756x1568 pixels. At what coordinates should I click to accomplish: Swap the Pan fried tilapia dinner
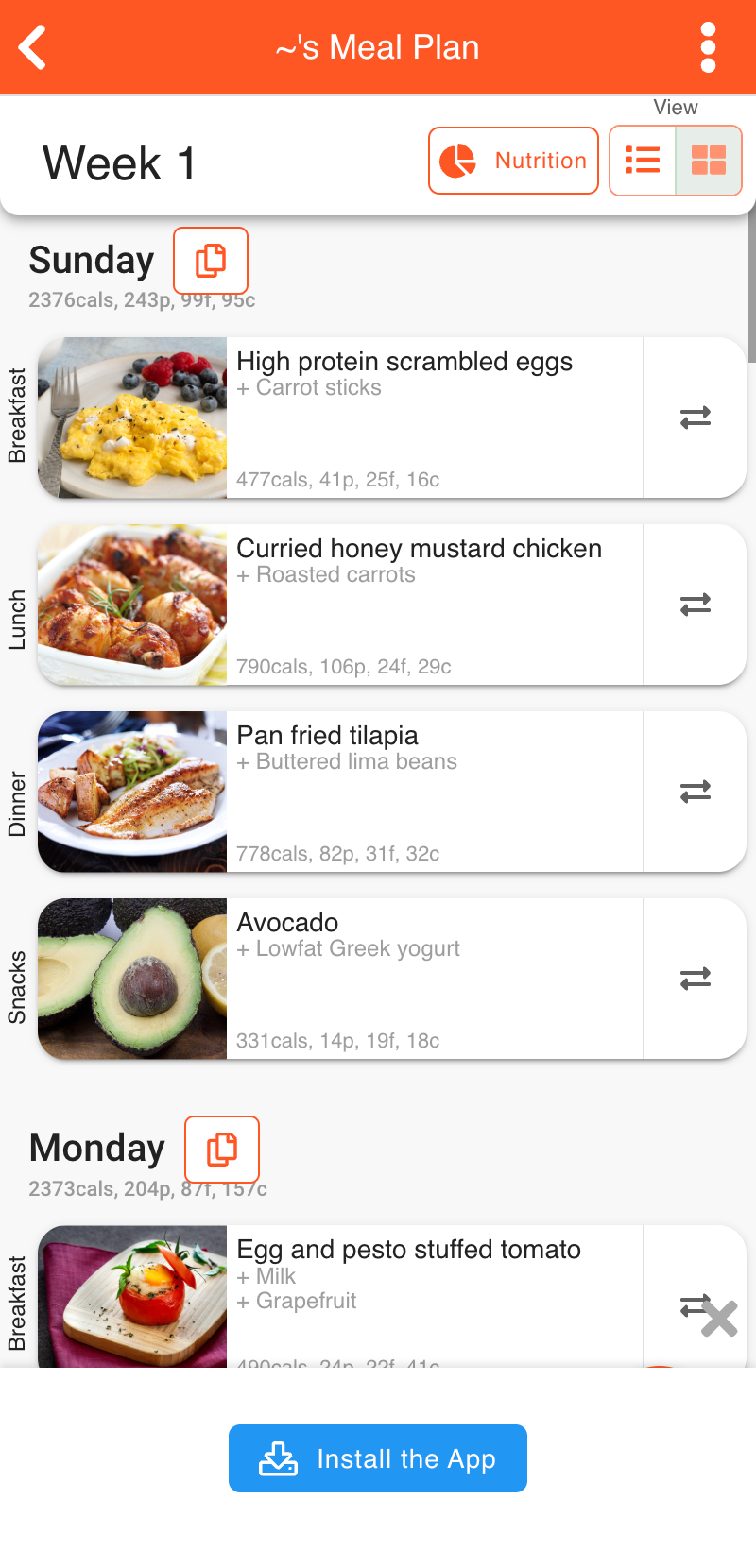[x=695, y=791]
